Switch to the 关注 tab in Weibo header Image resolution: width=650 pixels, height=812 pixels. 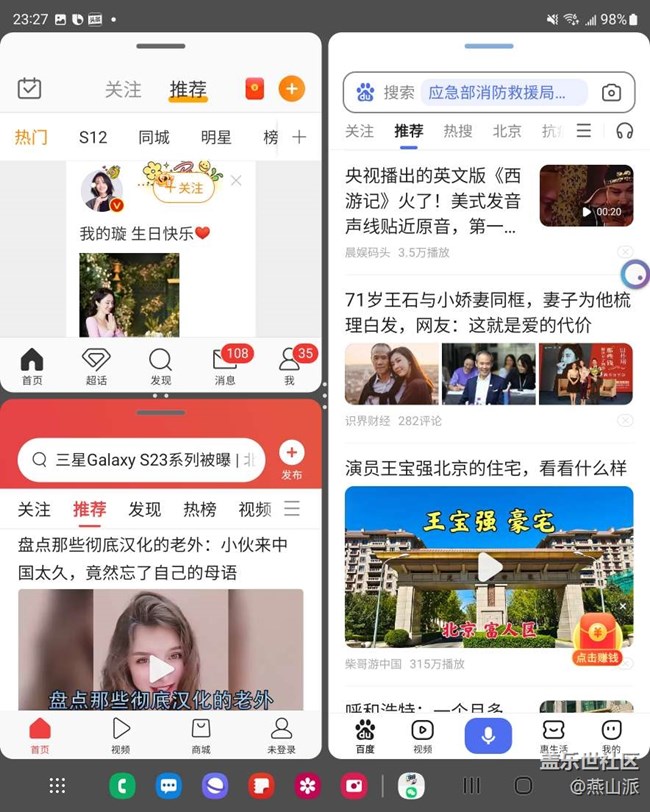click(x=122, y=90)
